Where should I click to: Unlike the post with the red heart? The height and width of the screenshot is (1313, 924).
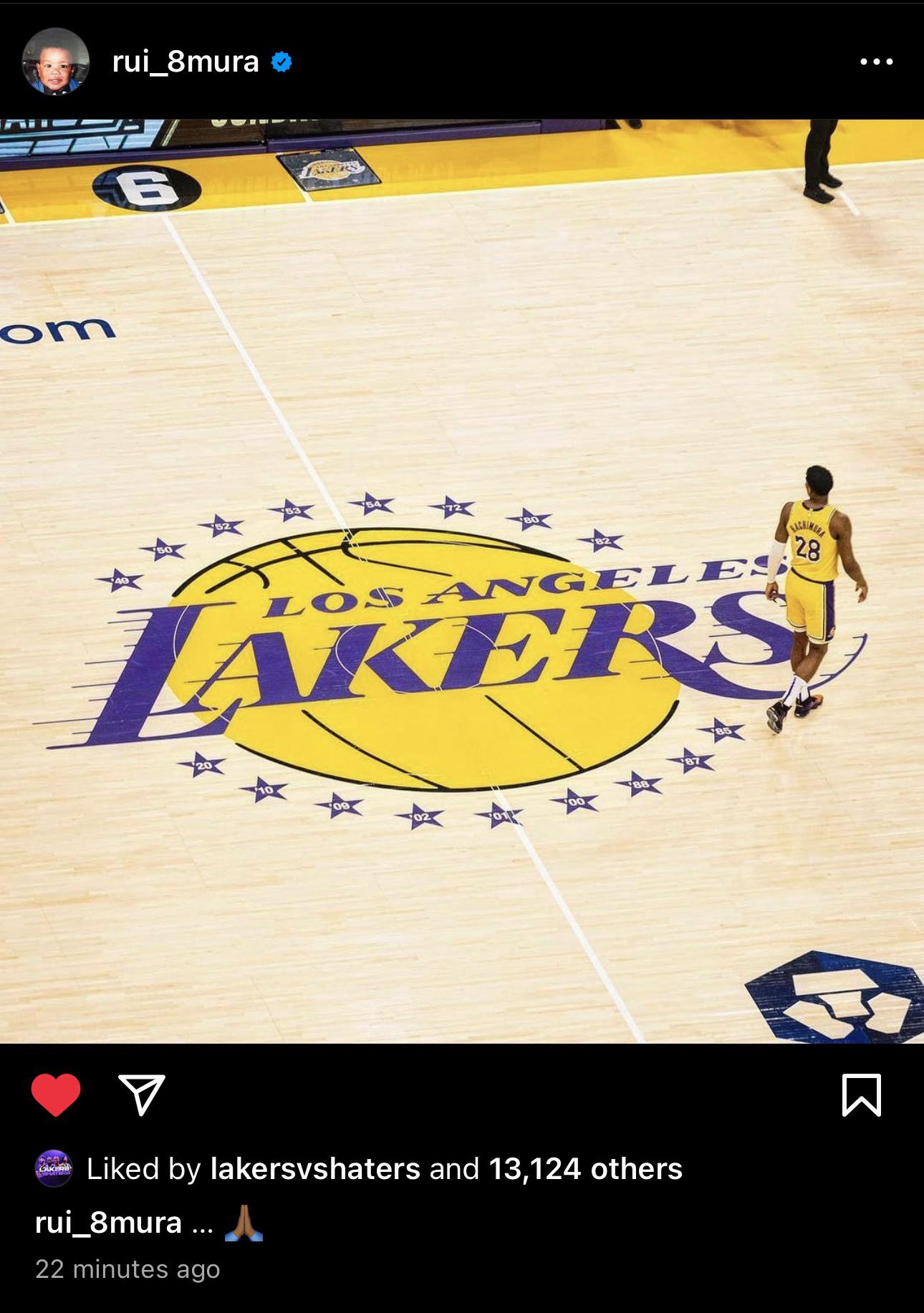pos(56,1095)
